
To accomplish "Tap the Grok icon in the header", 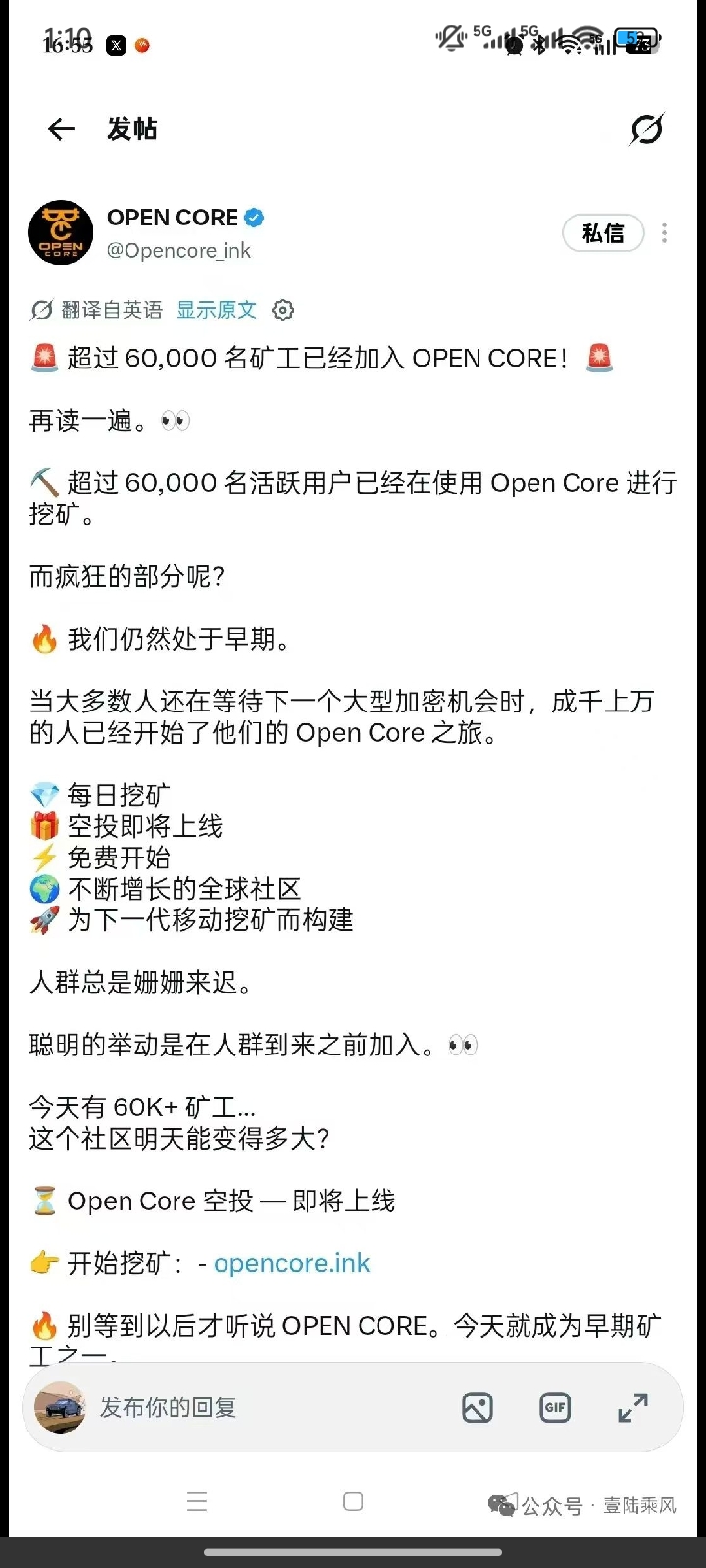I will 647,128.
